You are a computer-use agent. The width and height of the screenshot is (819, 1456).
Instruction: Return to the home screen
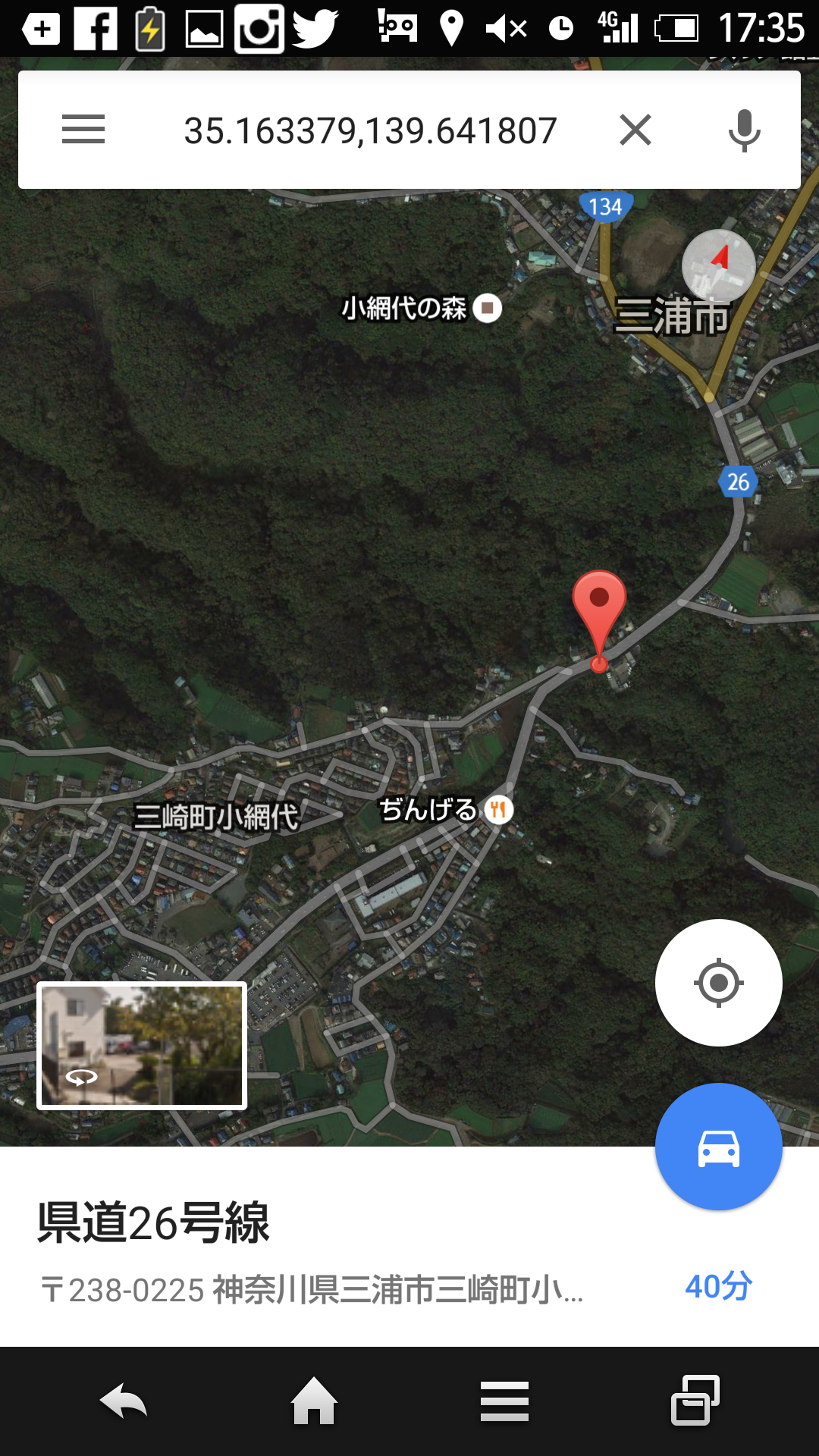(x=315, y=1401)
